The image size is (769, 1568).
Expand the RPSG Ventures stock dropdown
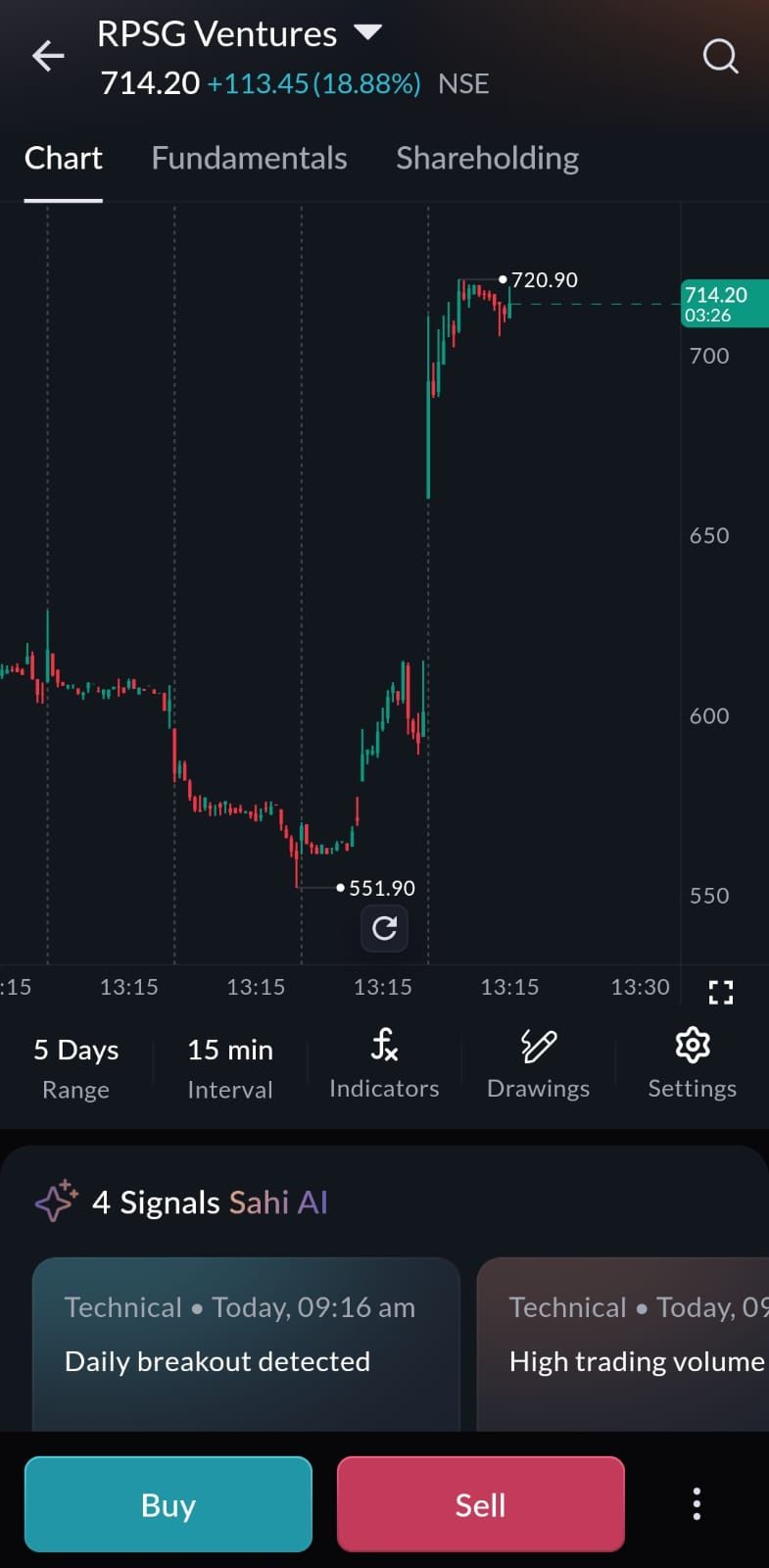click(x=367, y=32)
